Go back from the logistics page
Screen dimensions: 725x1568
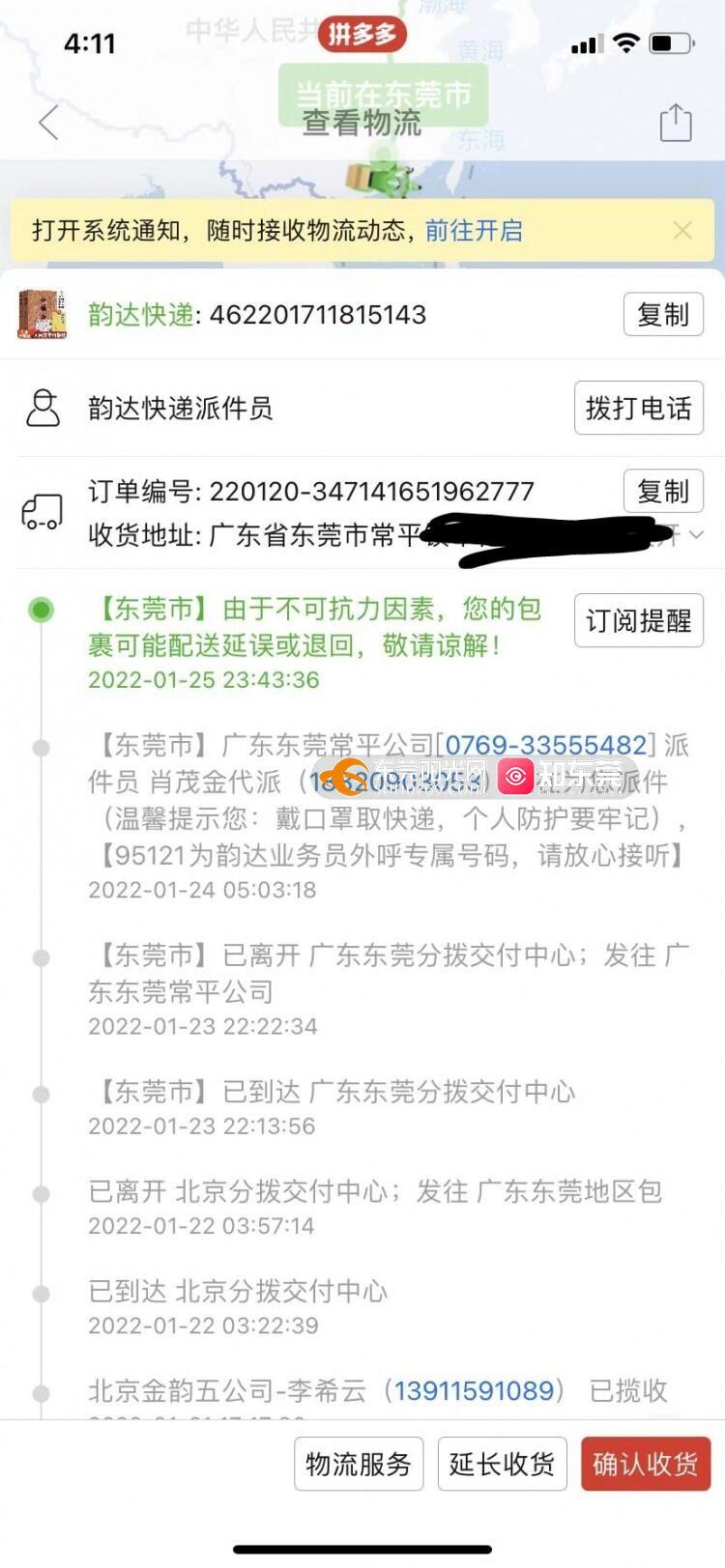tap(48, 123)
